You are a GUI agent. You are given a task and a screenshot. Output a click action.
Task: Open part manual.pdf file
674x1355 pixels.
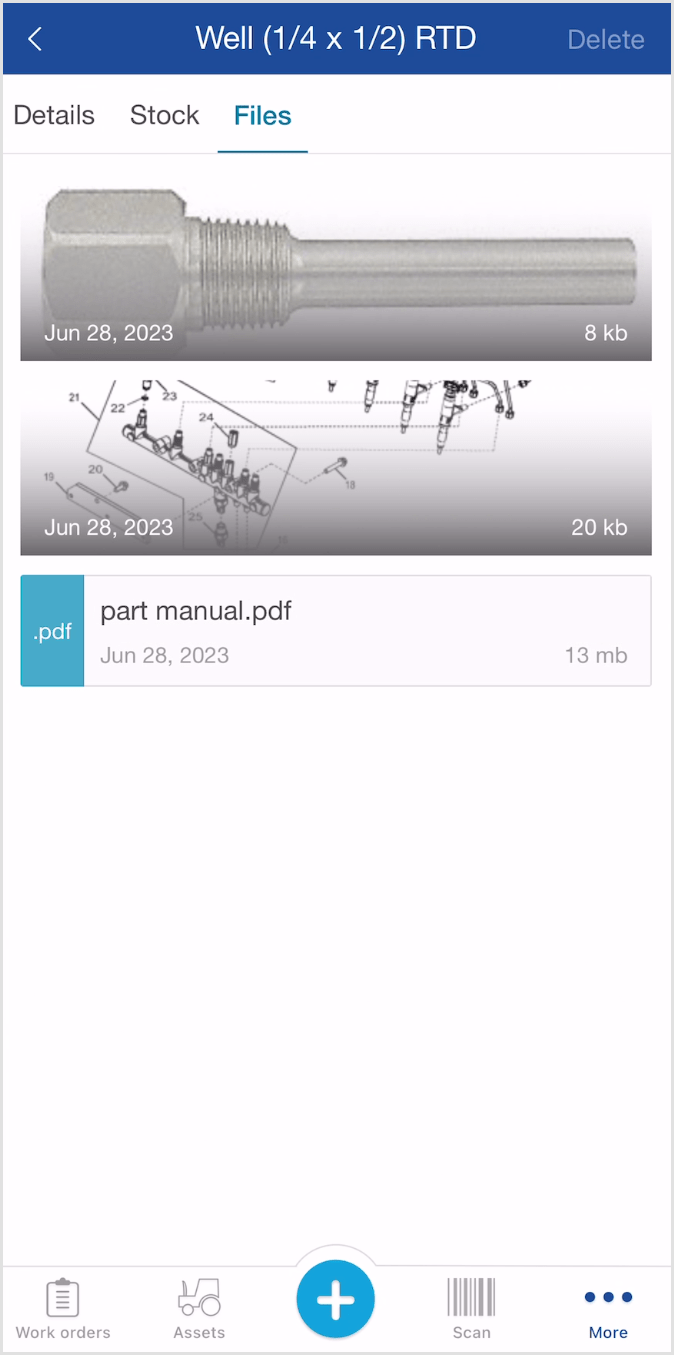tap(336, 631)
